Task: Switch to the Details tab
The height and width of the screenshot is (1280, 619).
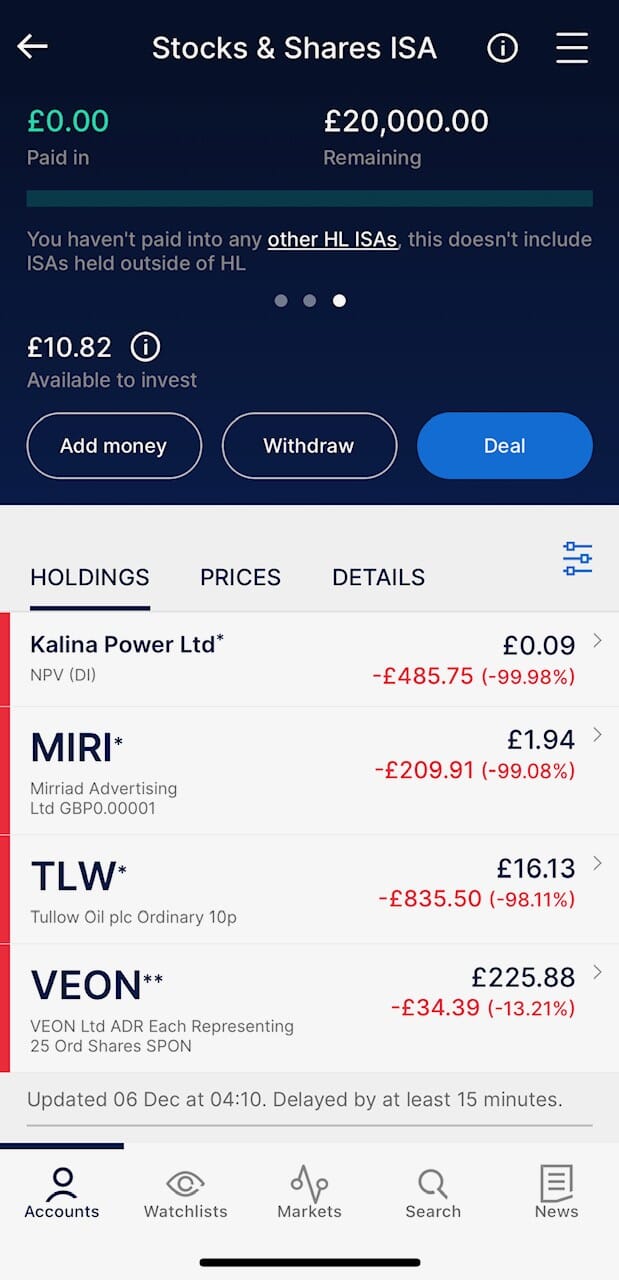Action: pyautogui.click(x=378, y=577)
